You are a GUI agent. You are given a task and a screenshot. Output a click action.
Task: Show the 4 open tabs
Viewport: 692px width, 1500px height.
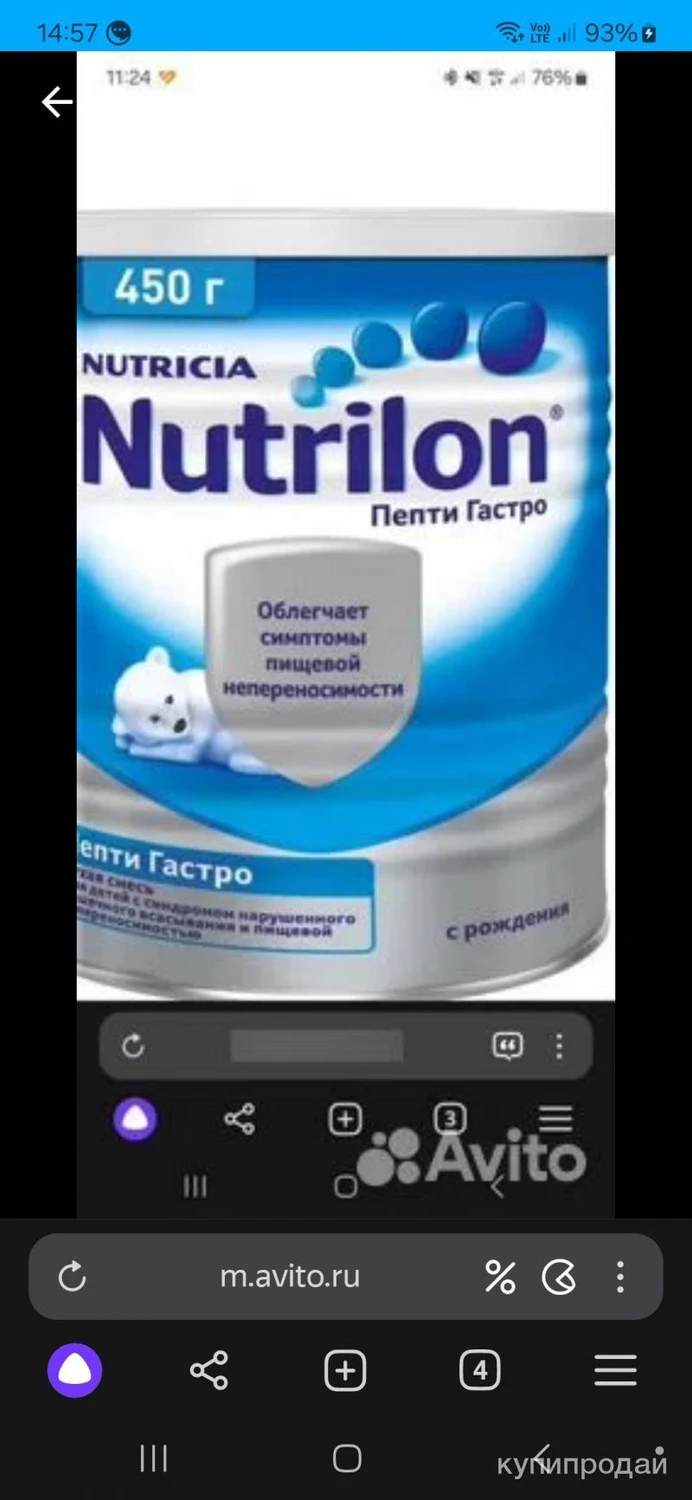[x=479, y=1370]
